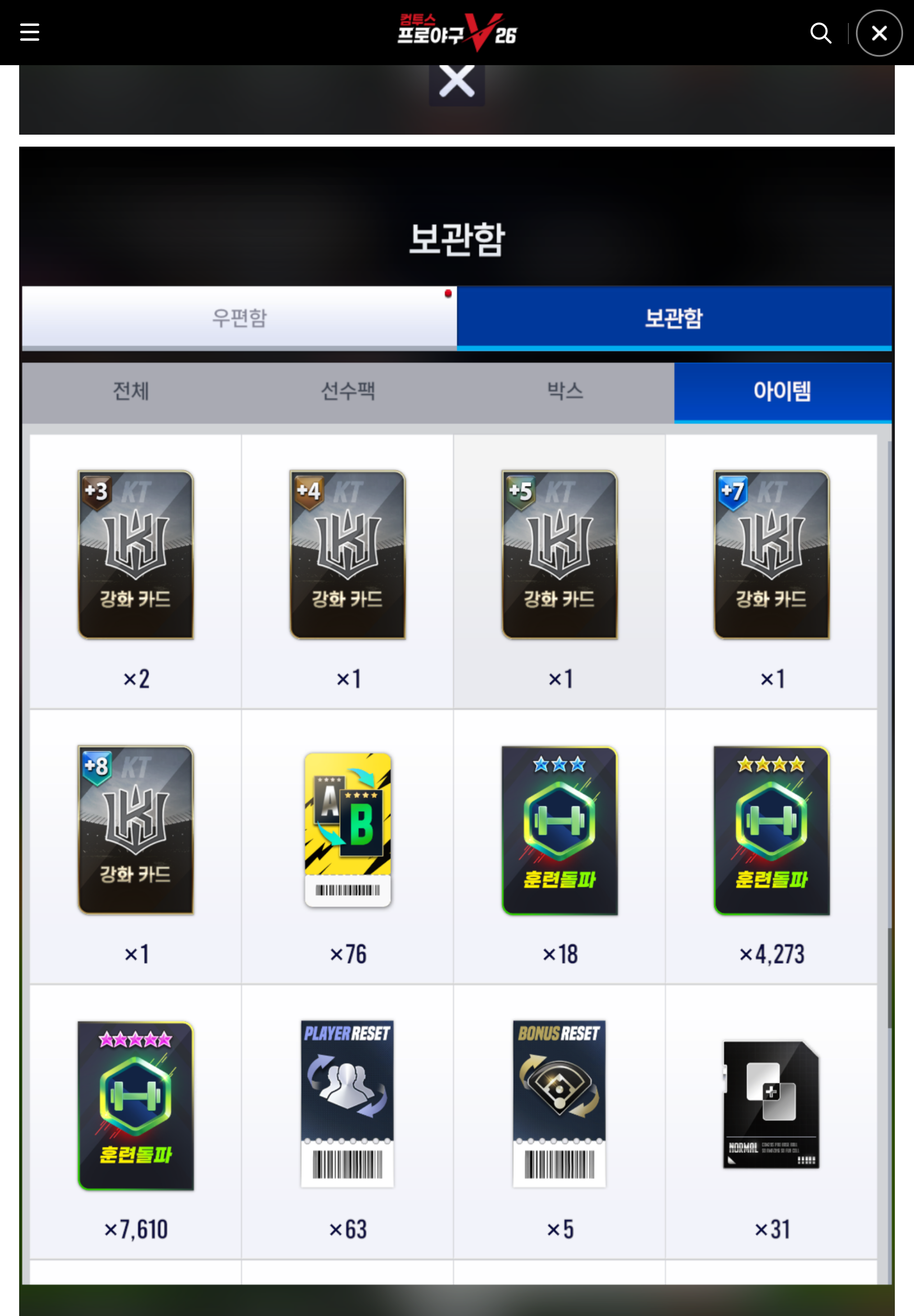The height and width of the screenshot is (1316, 914).
Task: Open the search icon
Action: (820, 33)
